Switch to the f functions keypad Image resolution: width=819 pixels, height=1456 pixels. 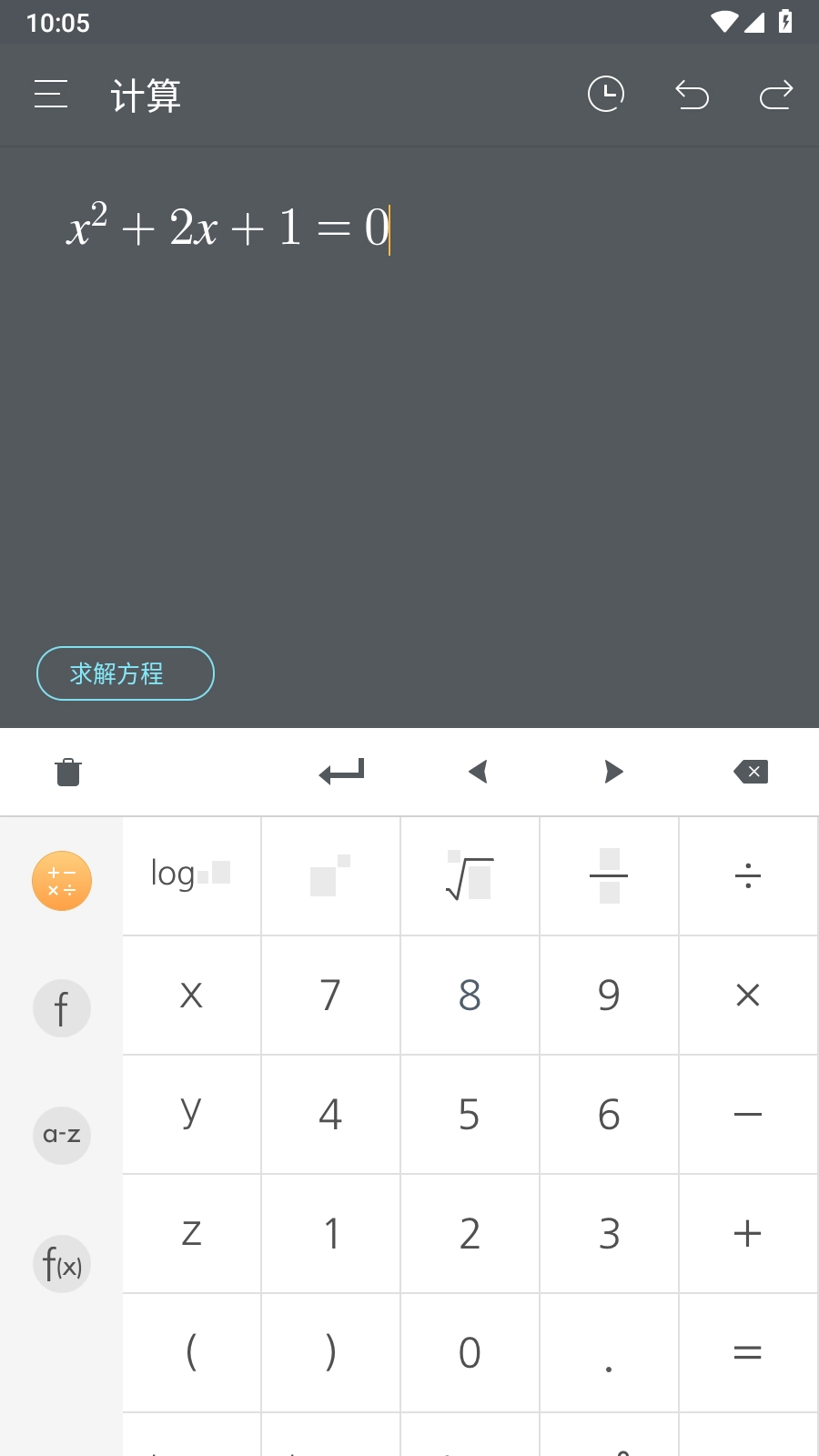(x=62, y=1008)
